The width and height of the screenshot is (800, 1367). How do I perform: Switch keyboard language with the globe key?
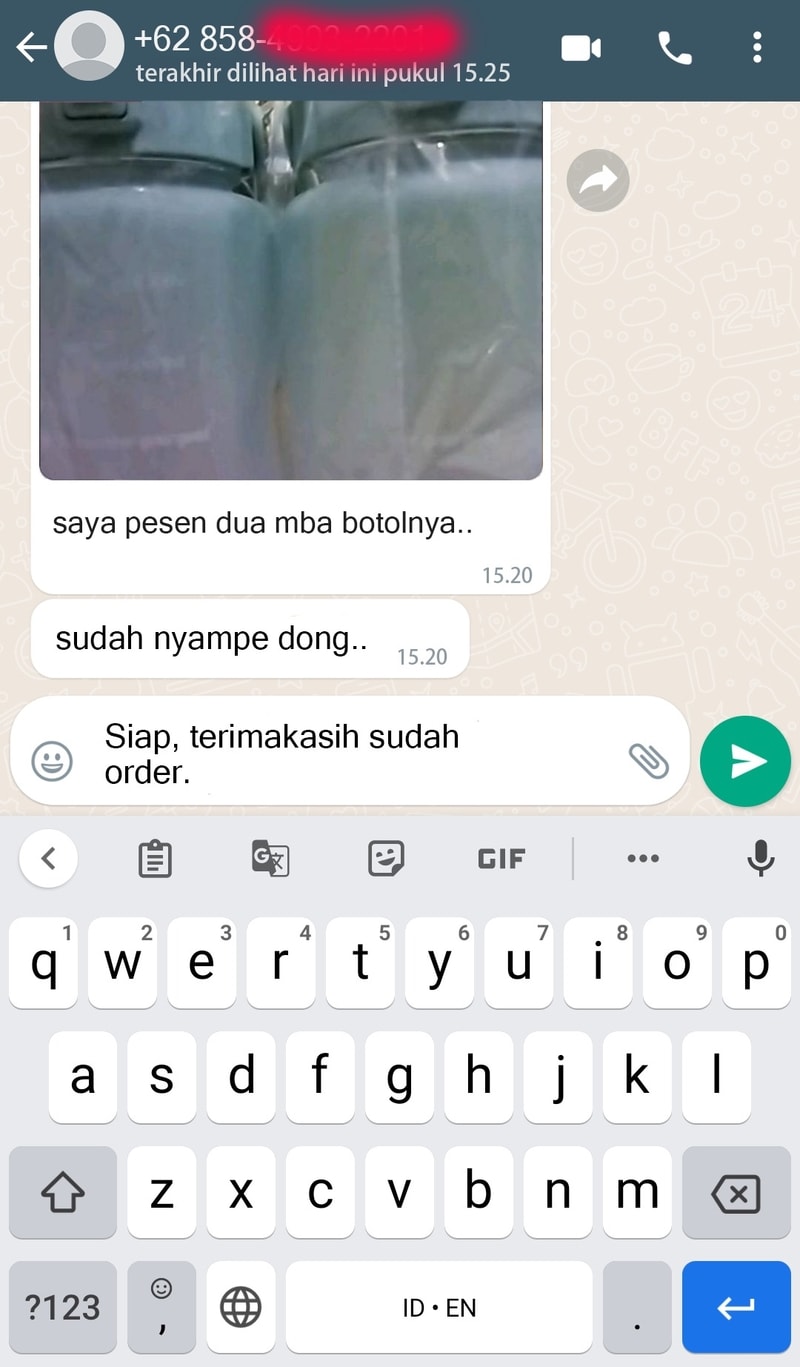(x=240, y=1306)
